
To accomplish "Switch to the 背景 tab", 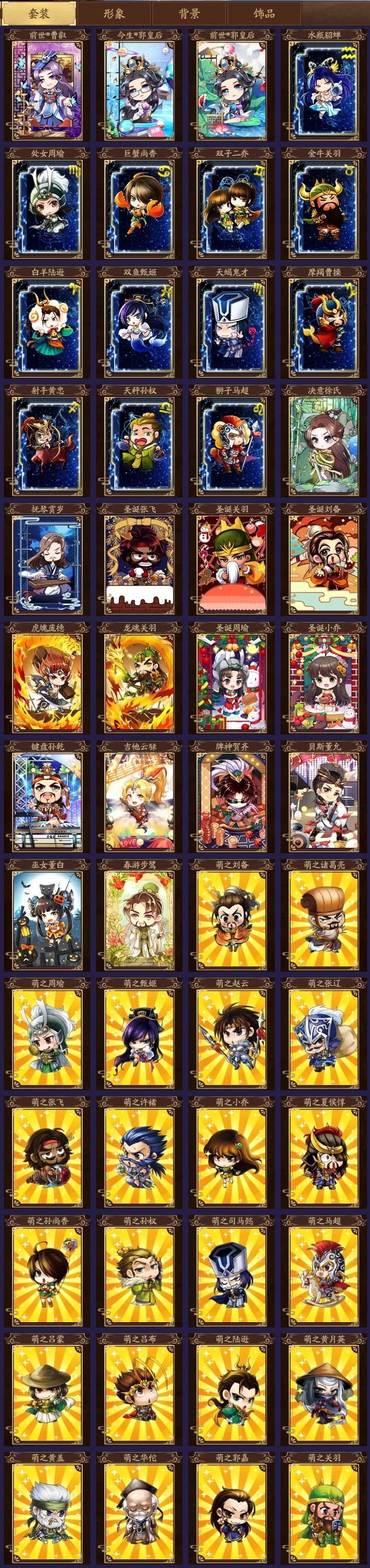I will click(189, 13).
